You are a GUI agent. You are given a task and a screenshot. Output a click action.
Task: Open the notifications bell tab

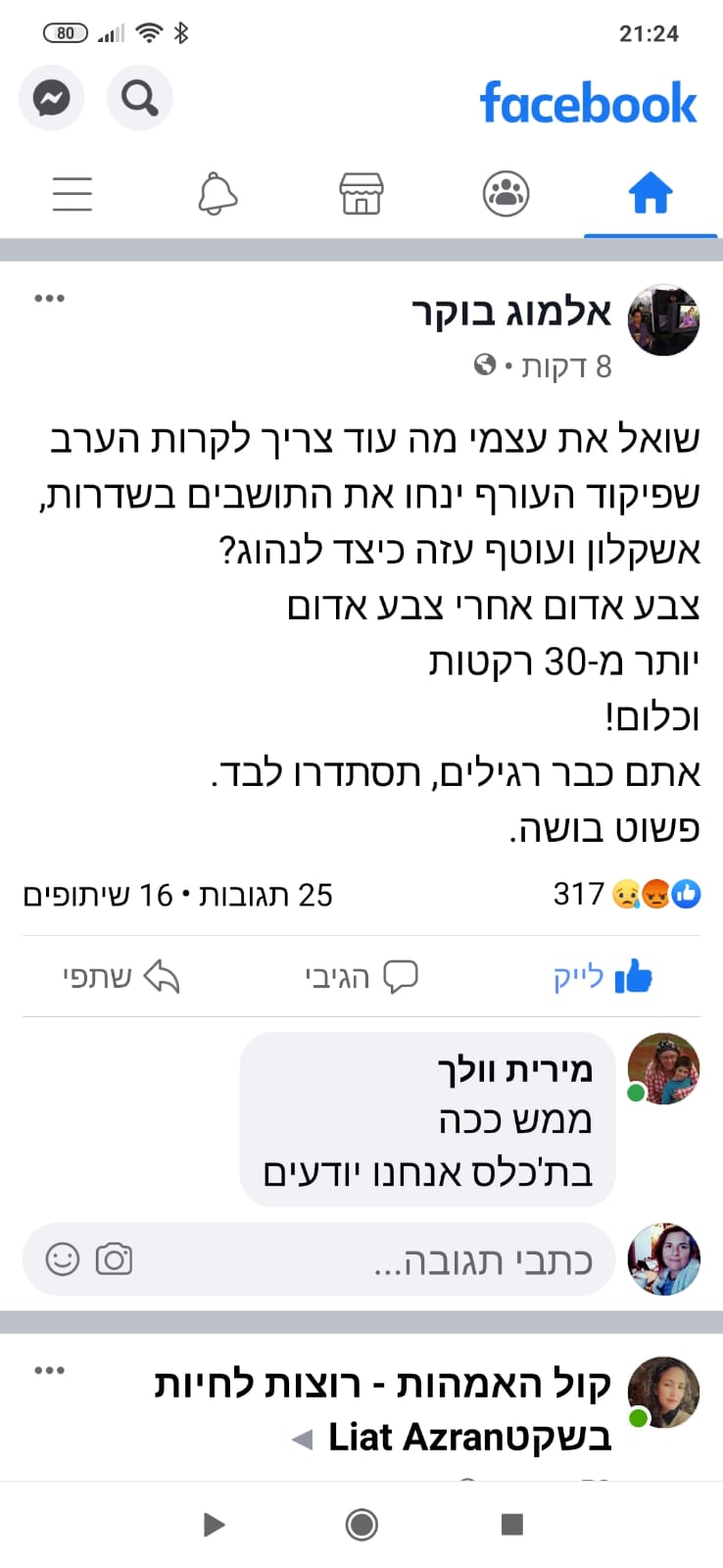(x=217, y=193)
